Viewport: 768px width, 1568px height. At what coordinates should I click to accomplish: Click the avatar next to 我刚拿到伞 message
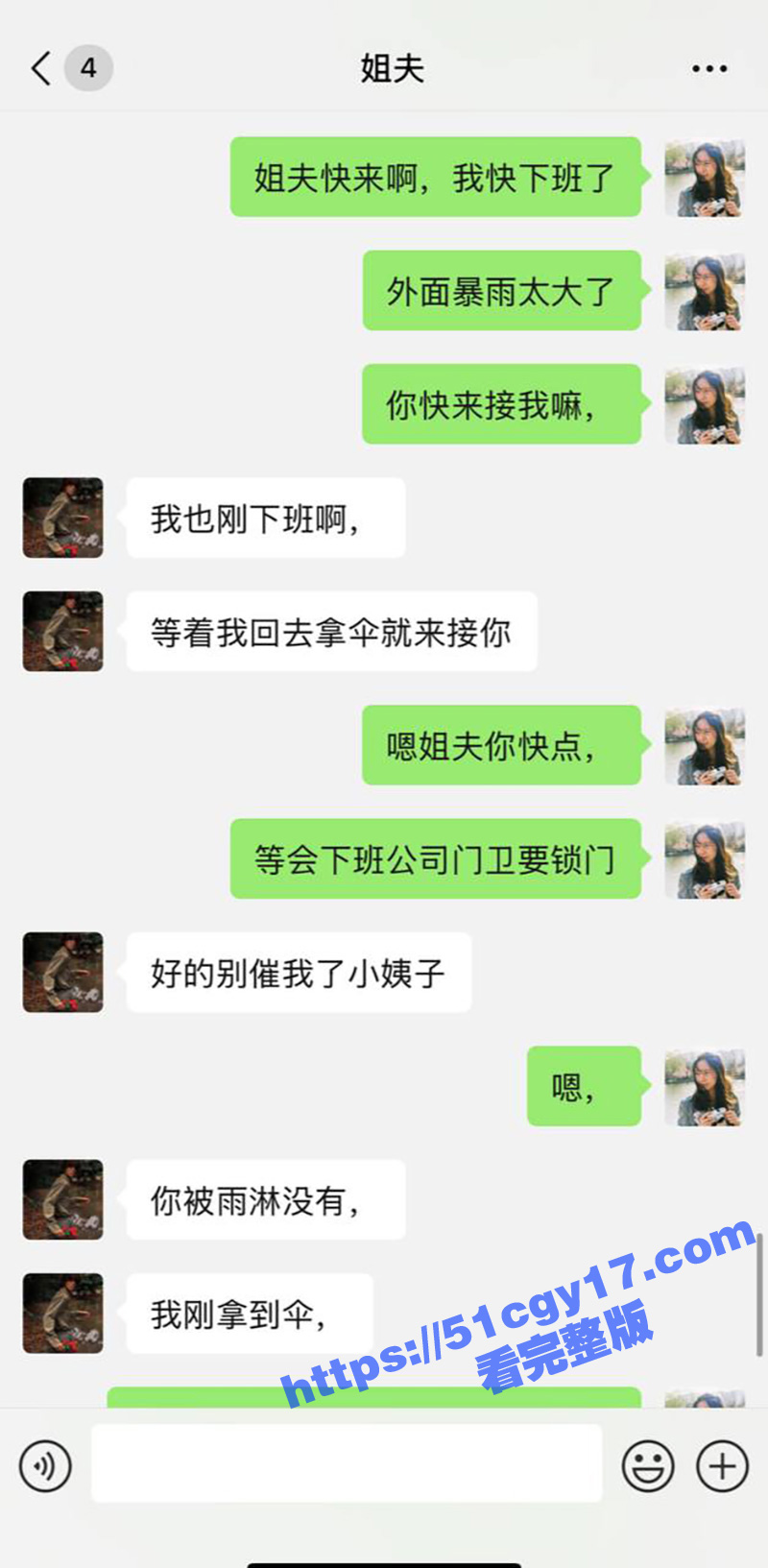tap(61, 1314)
